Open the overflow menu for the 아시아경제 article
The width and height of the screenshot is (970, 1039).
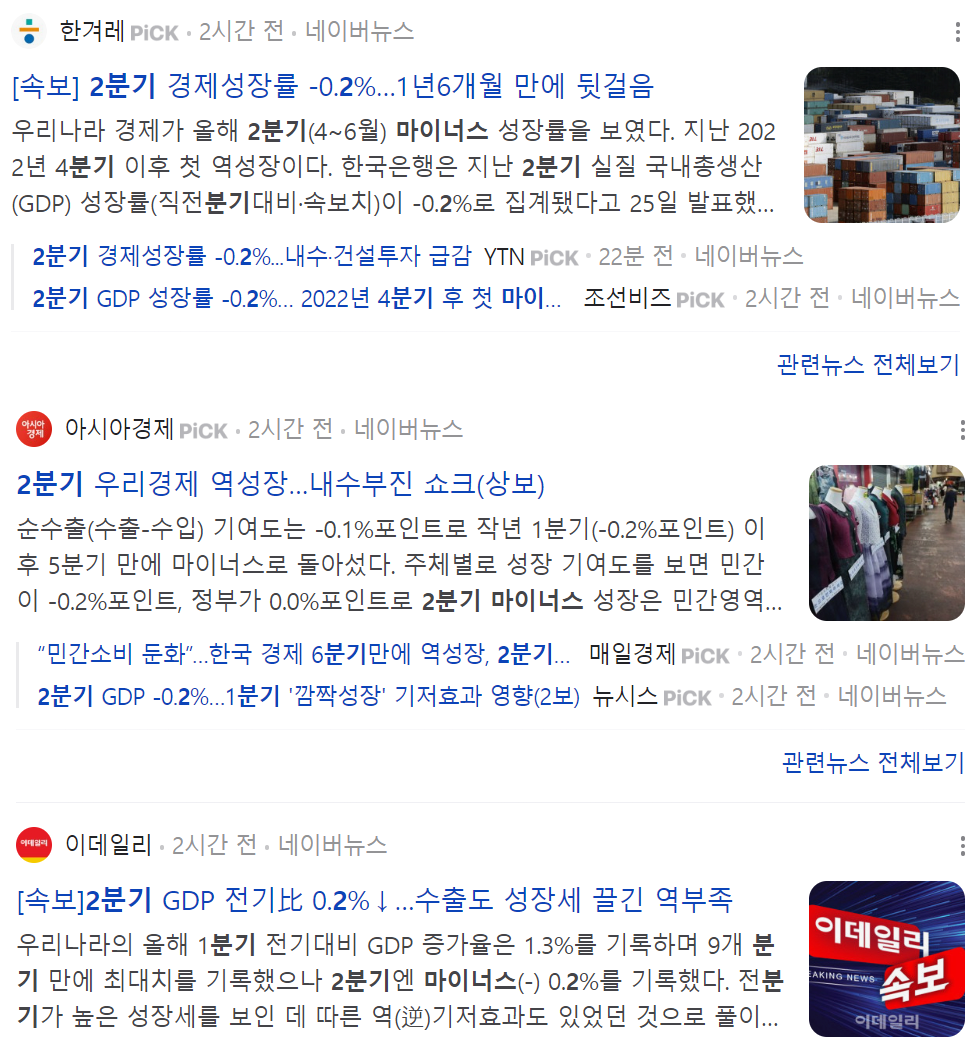click(x=961, y=430)
